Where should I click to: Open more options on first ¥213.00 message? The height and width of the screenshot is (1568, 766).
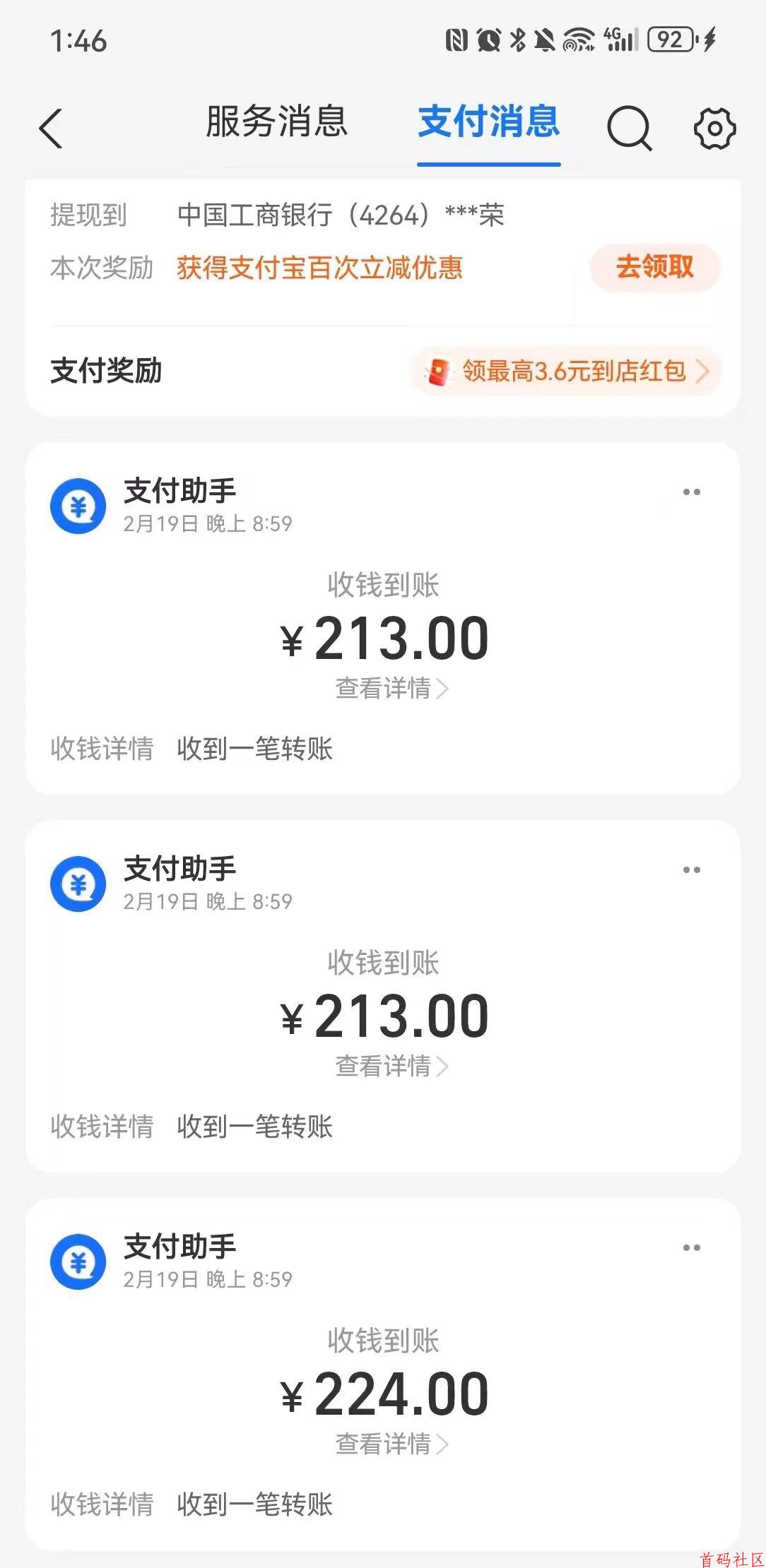pyautogui.click(x=690, y=491)
